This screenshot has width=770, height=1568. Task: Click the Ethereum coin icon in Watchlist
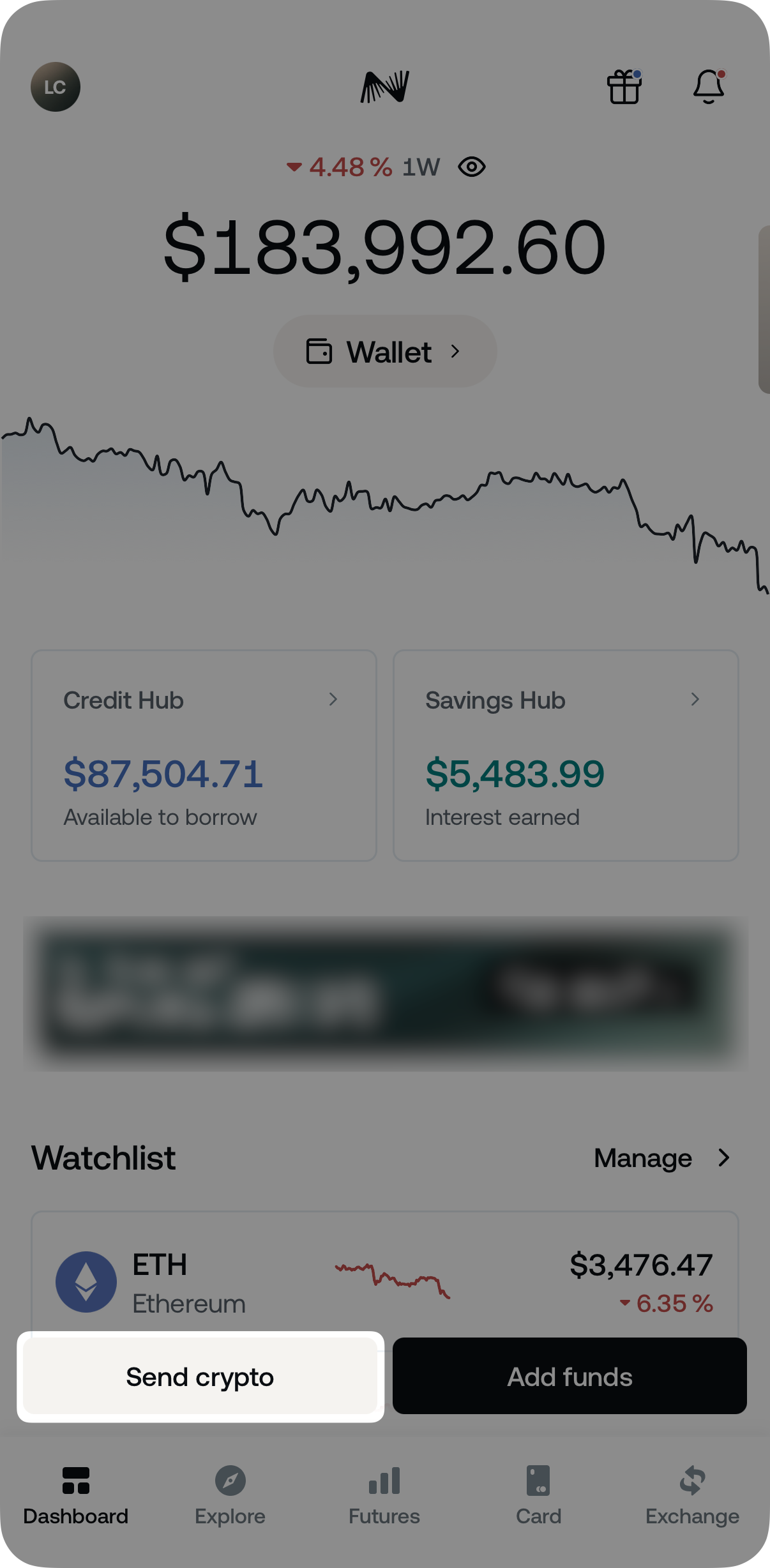point(86,1281)
